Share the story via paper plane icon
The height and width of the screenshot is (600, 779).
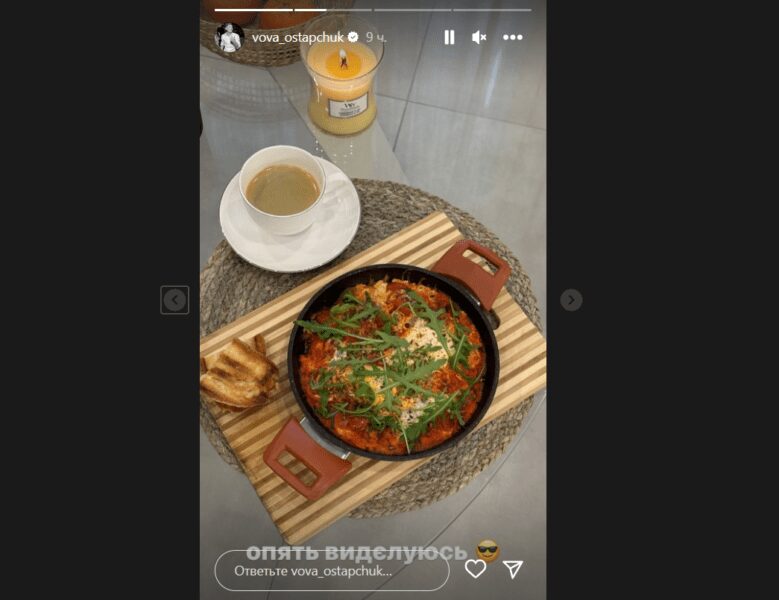tap(513, 569)
